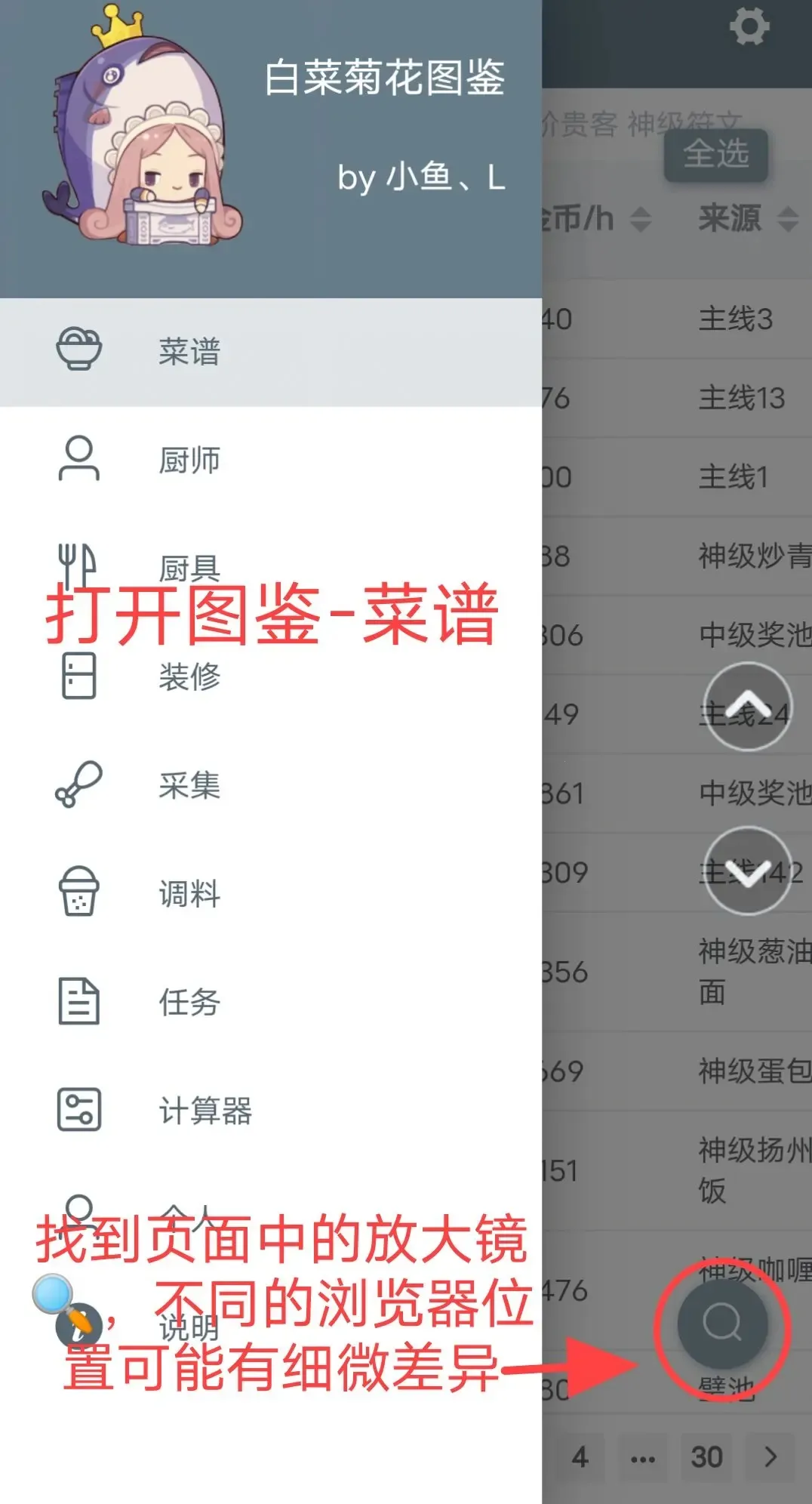The height and width of the screenshot is (1504, 812).
Task: Open the 任务 list
Action: tap(189, 1002)
